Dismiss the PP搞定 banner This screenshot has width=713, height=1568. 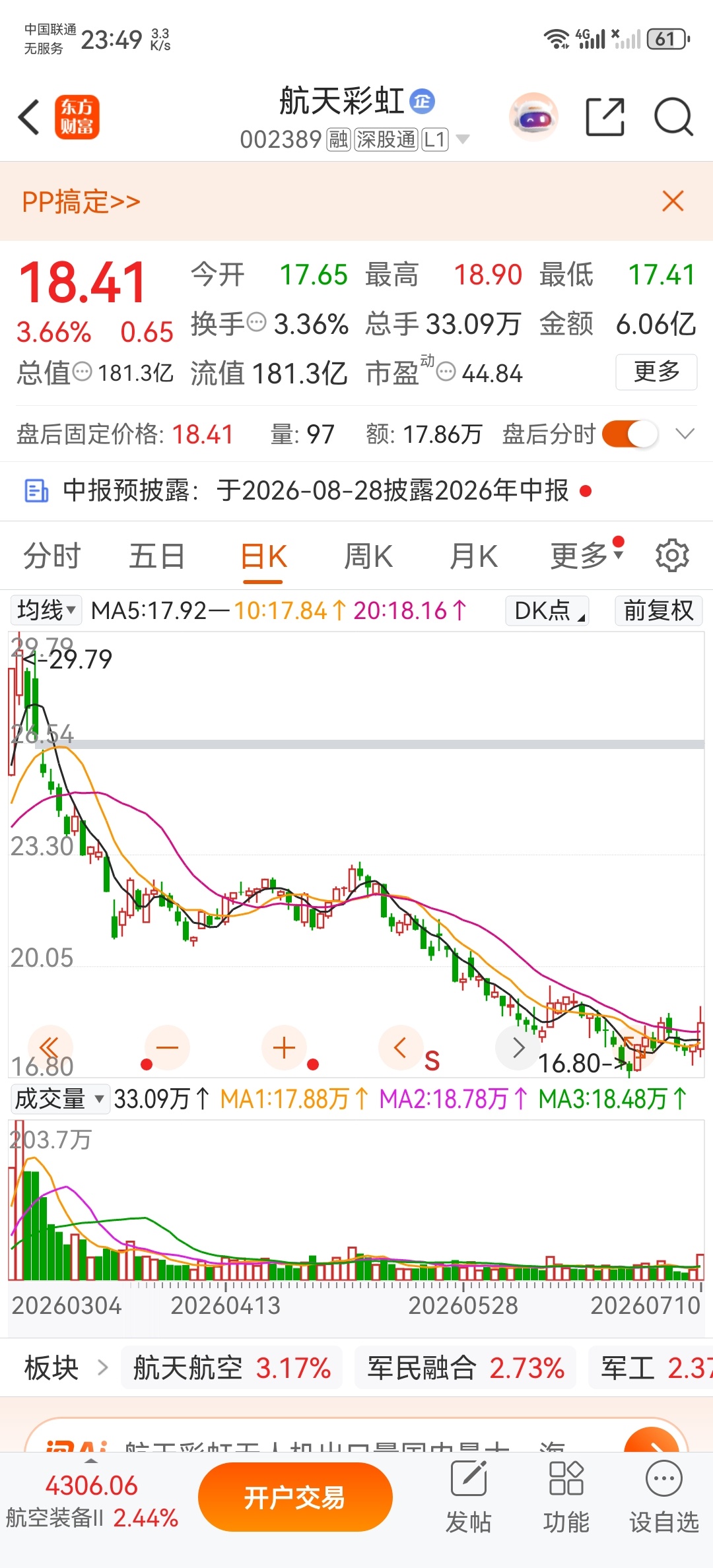[673, 201]
